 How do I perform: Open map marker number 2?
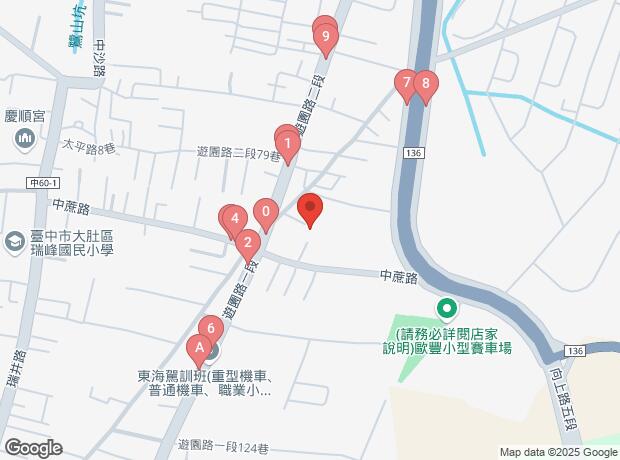pos(247,243)
